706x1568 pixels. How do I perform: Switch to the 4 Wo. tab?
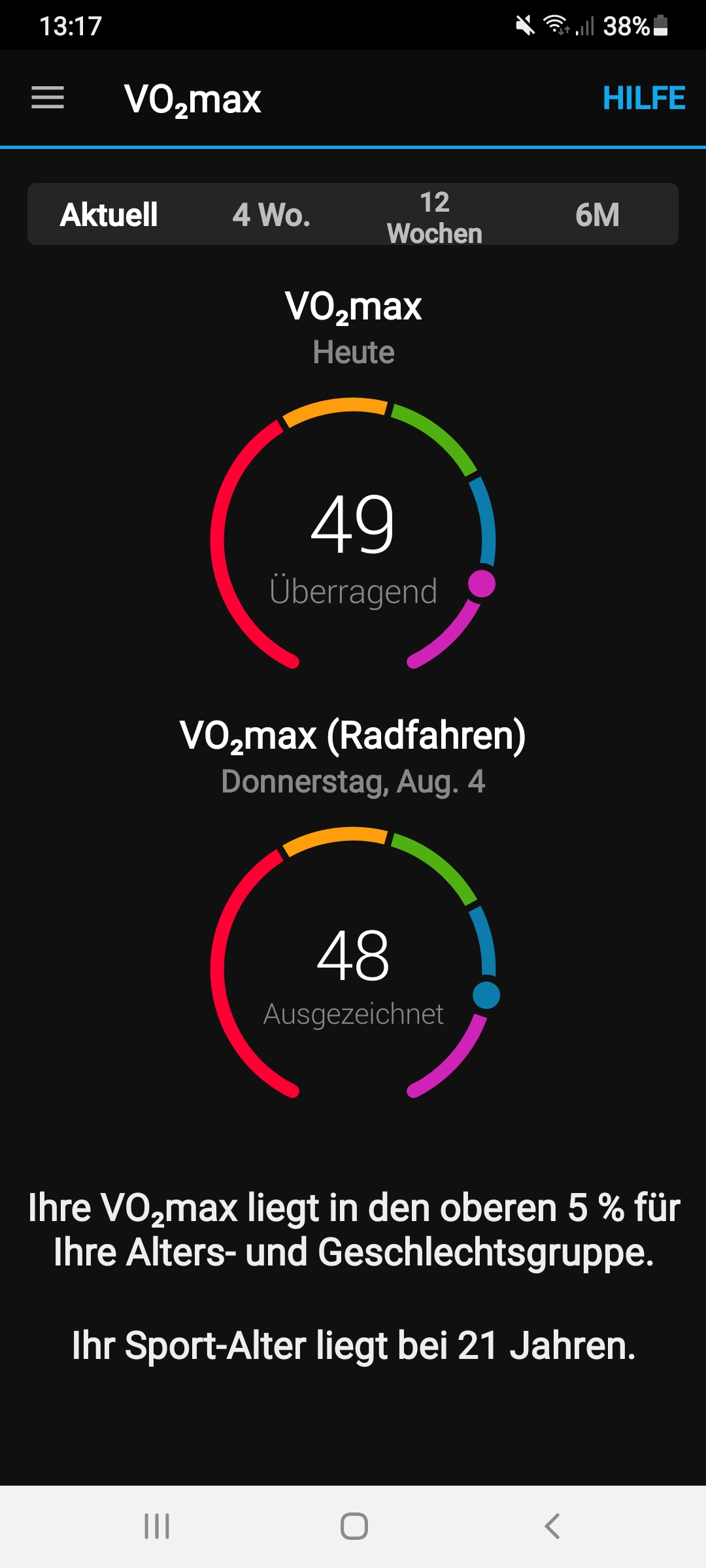[x=271, y=215]
